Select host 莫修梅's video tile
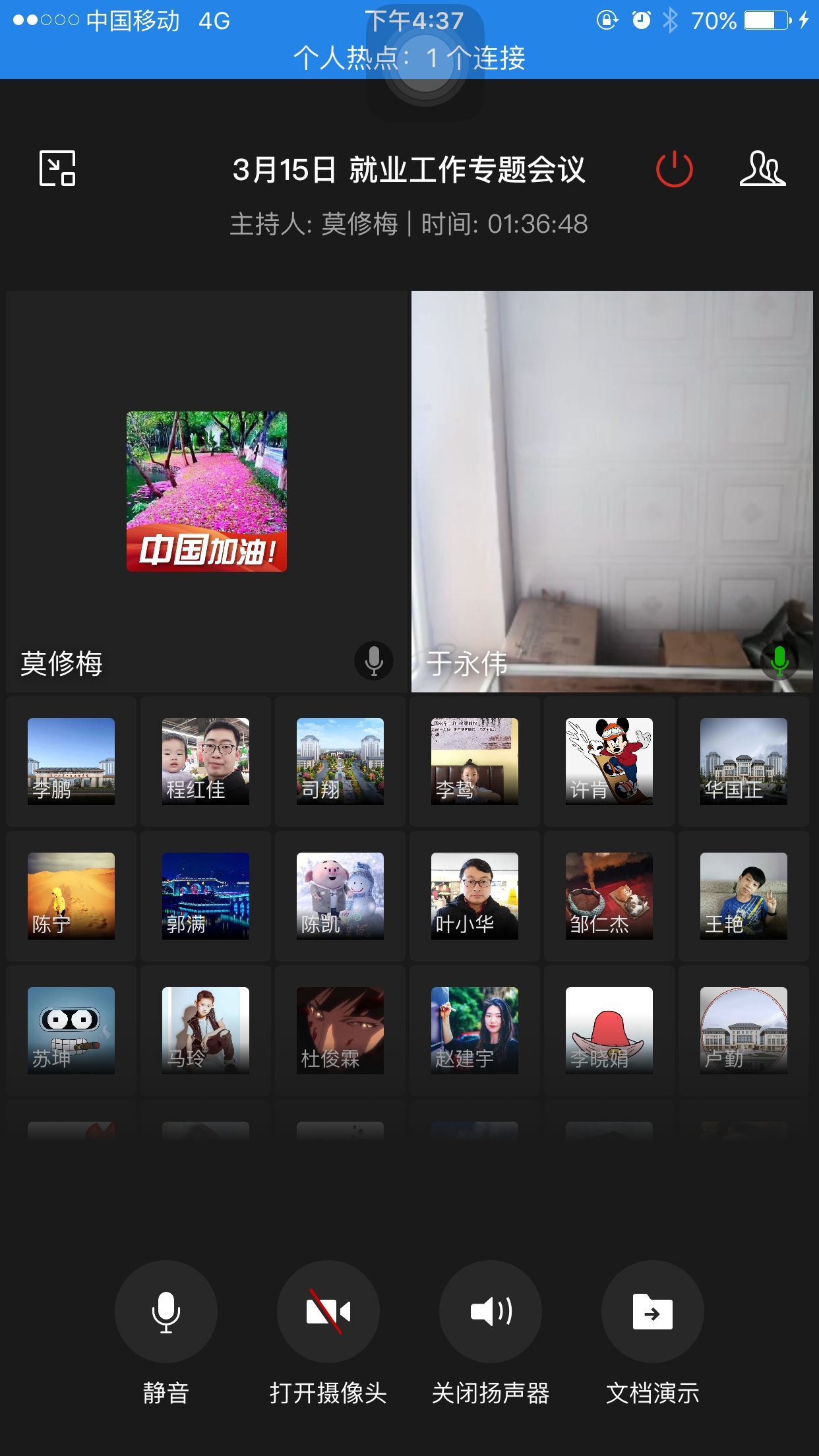The height and width of the screenshot is (1456, 819). (x=206, y=491)
